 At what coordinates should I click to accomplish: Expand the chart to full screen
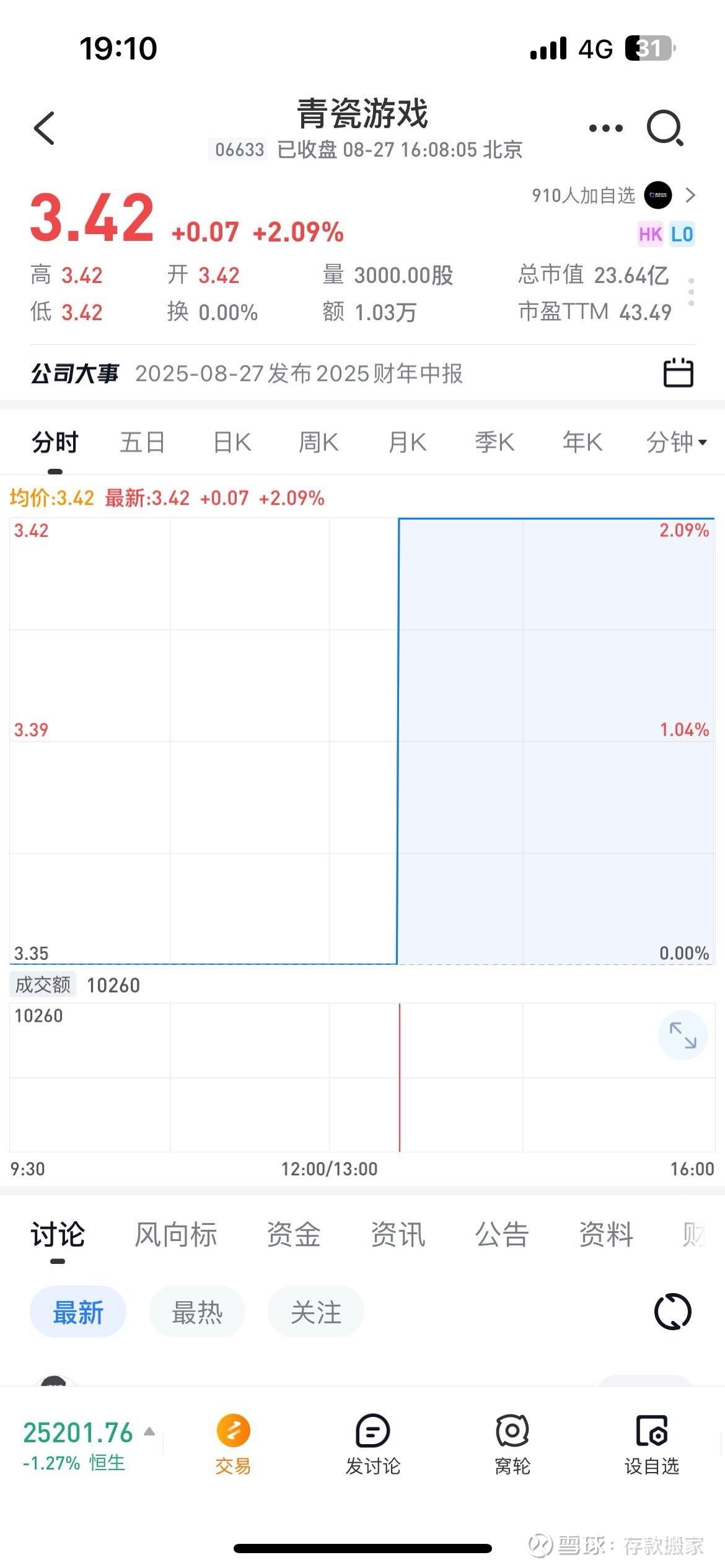point(683,1035)
